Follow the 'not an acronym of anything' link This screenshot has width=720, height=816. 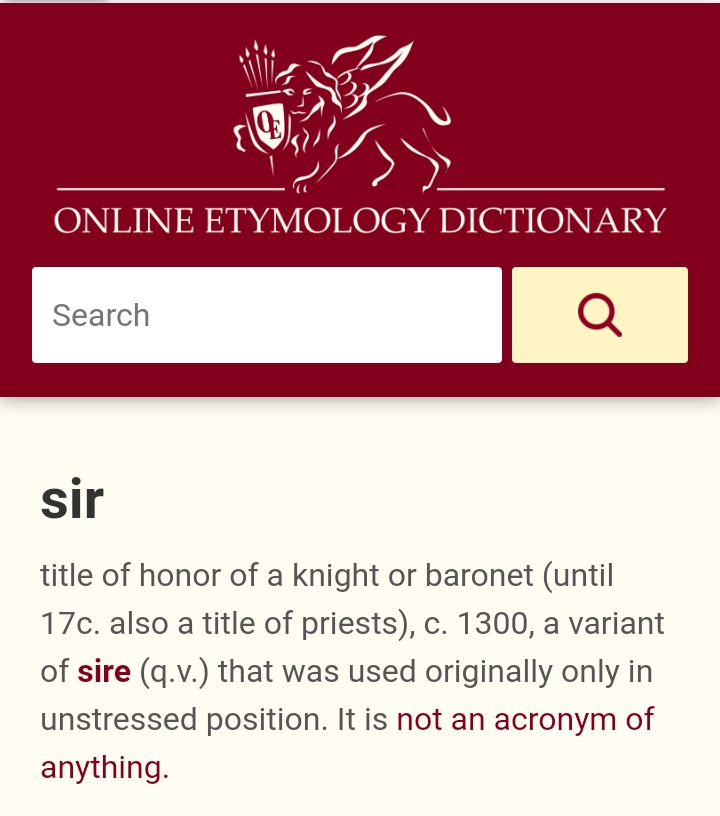[524, 719]
